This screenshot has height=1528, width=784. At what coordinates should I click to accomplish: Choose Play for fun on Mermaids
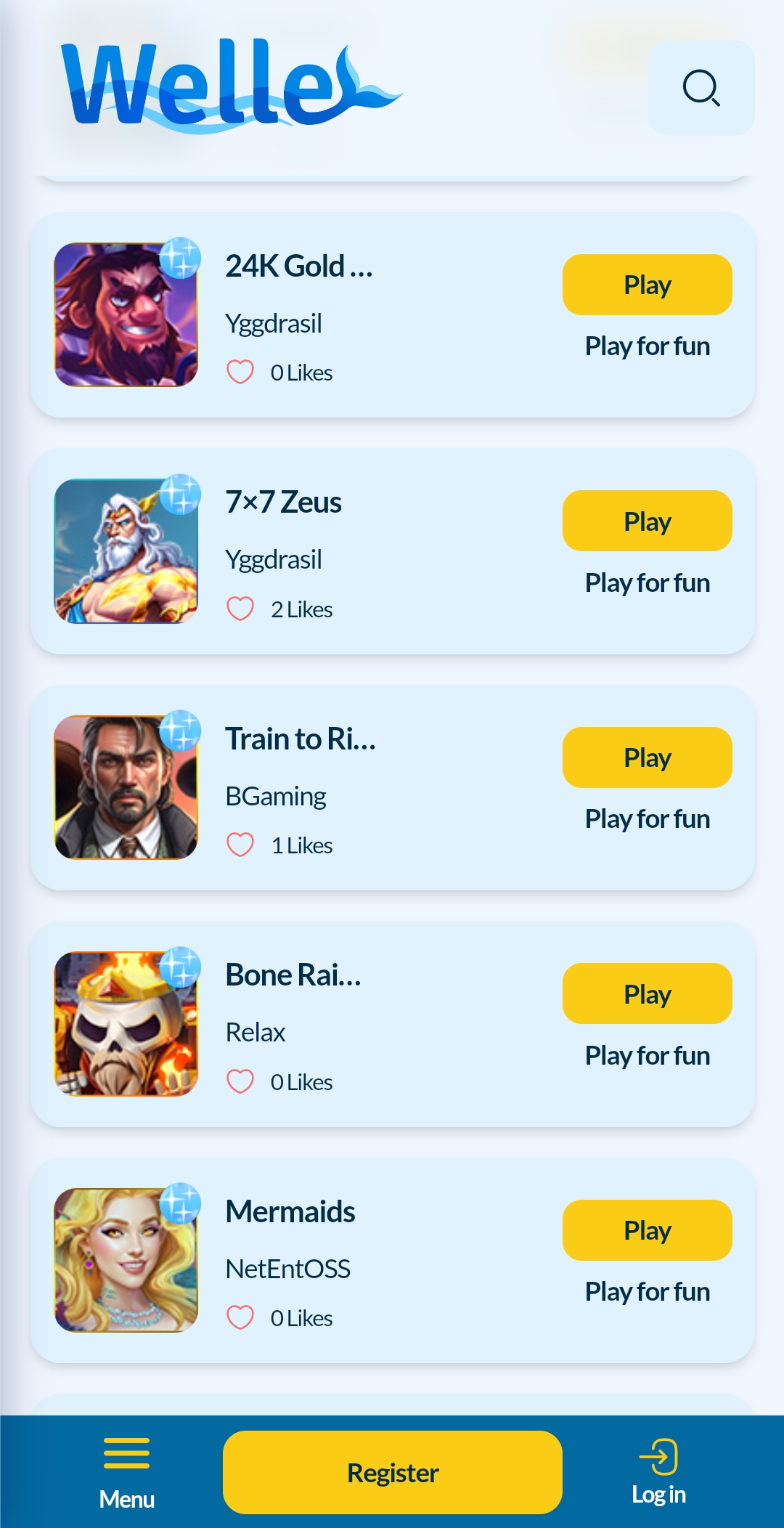click(x=647, y=1292)
